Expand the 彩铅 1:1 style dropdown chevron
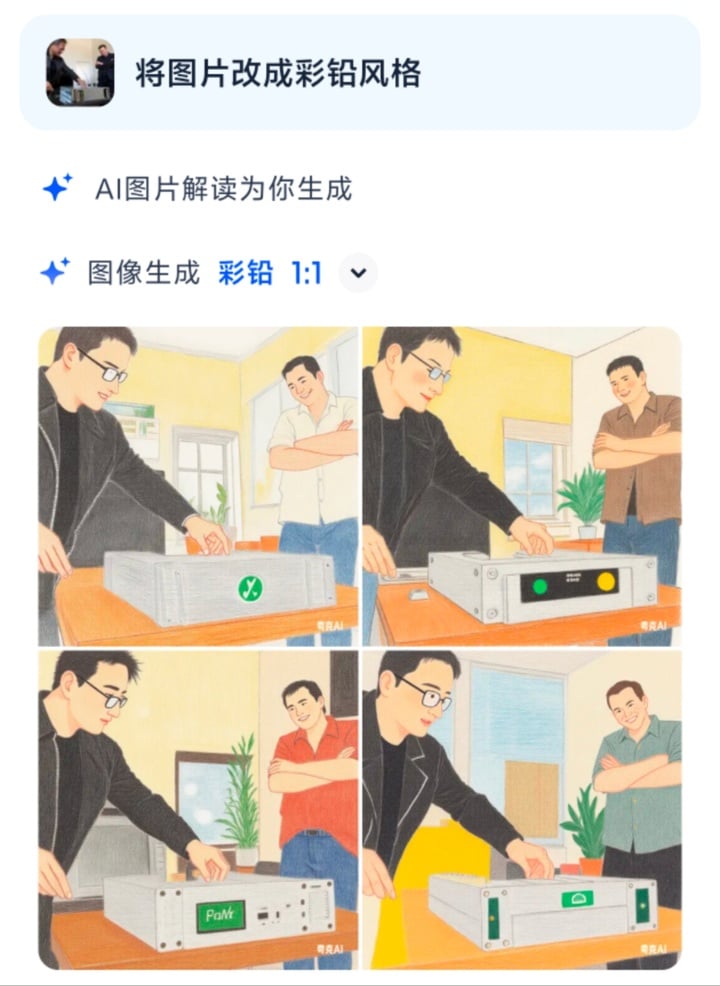Image resolution: width=720 pixels, height=986 pixels. [x=358, y=272]
